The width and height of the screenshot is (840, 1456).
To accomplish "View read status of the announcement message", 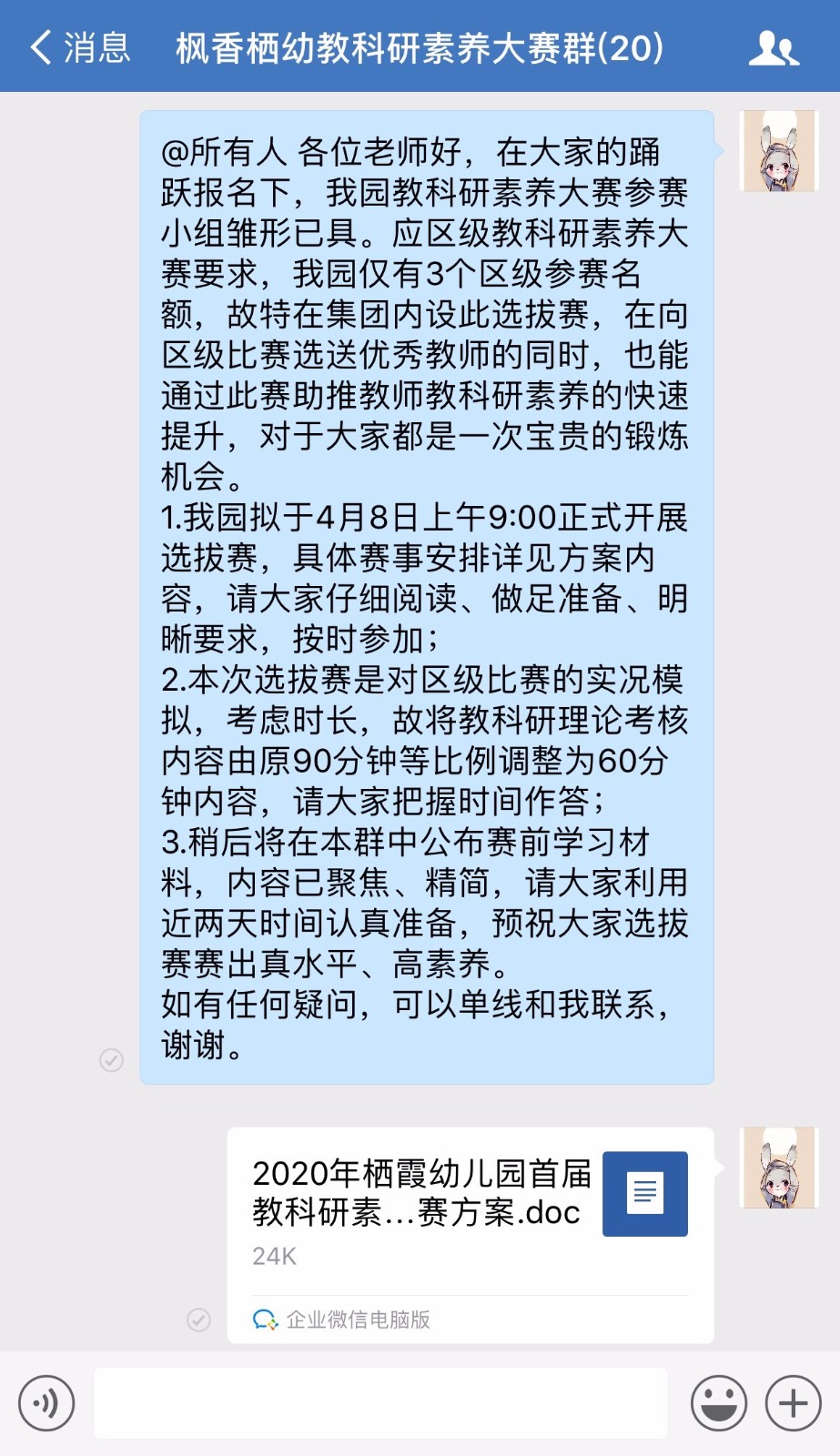I will 111,1059.
